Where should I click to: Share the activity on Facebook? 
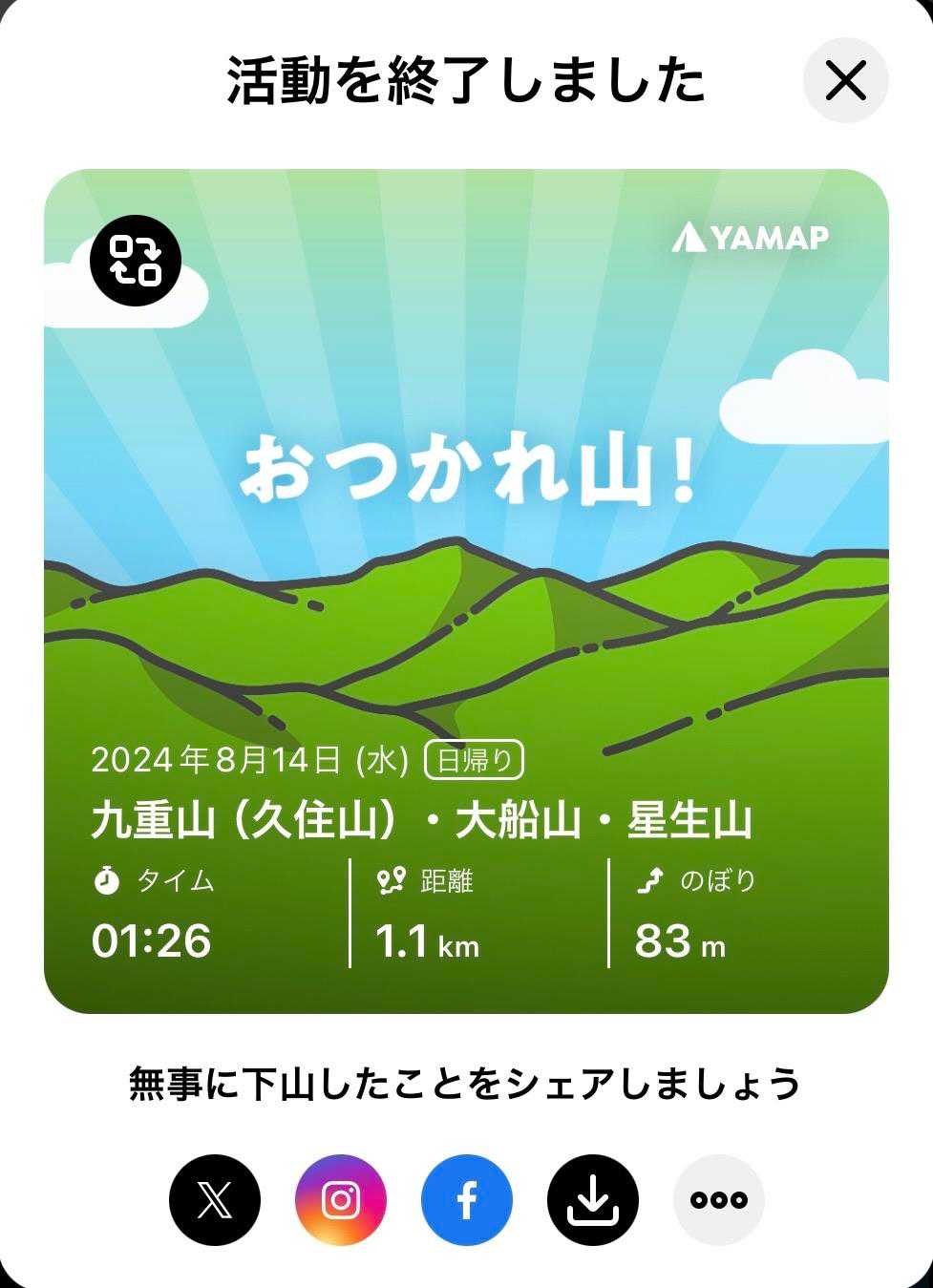point(466,1199)
